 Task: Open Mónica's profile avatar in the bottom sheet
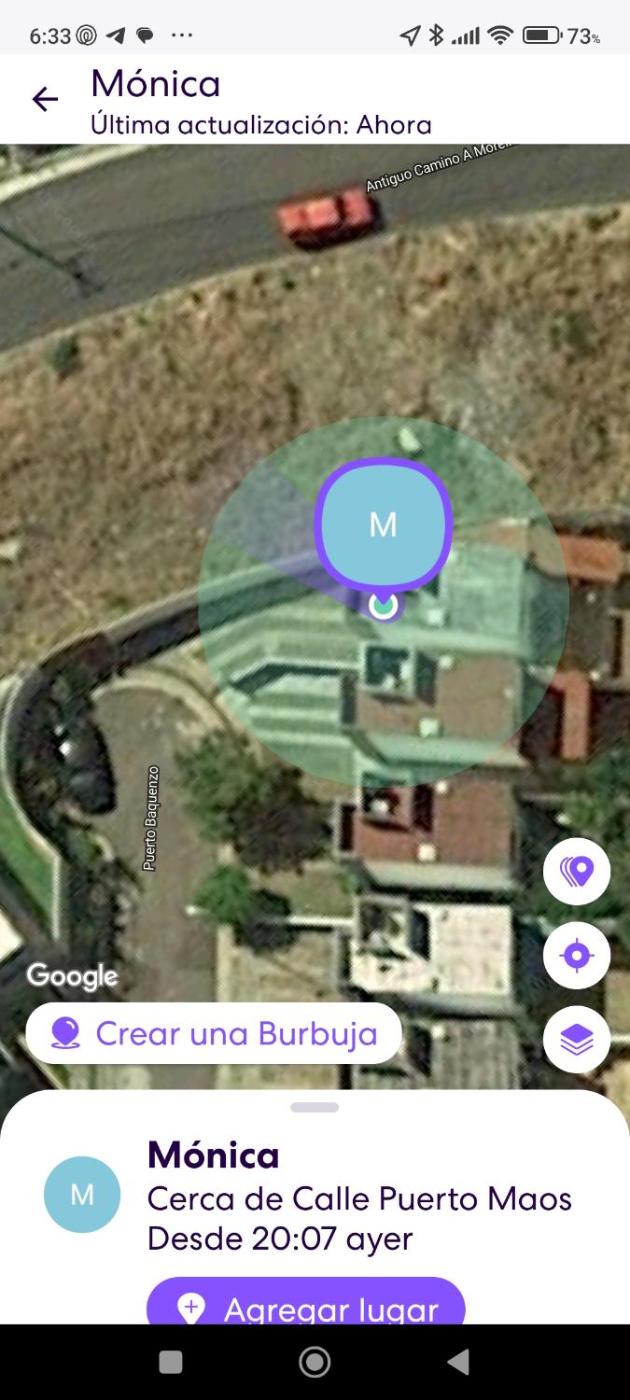click(x=82, y=1194)
